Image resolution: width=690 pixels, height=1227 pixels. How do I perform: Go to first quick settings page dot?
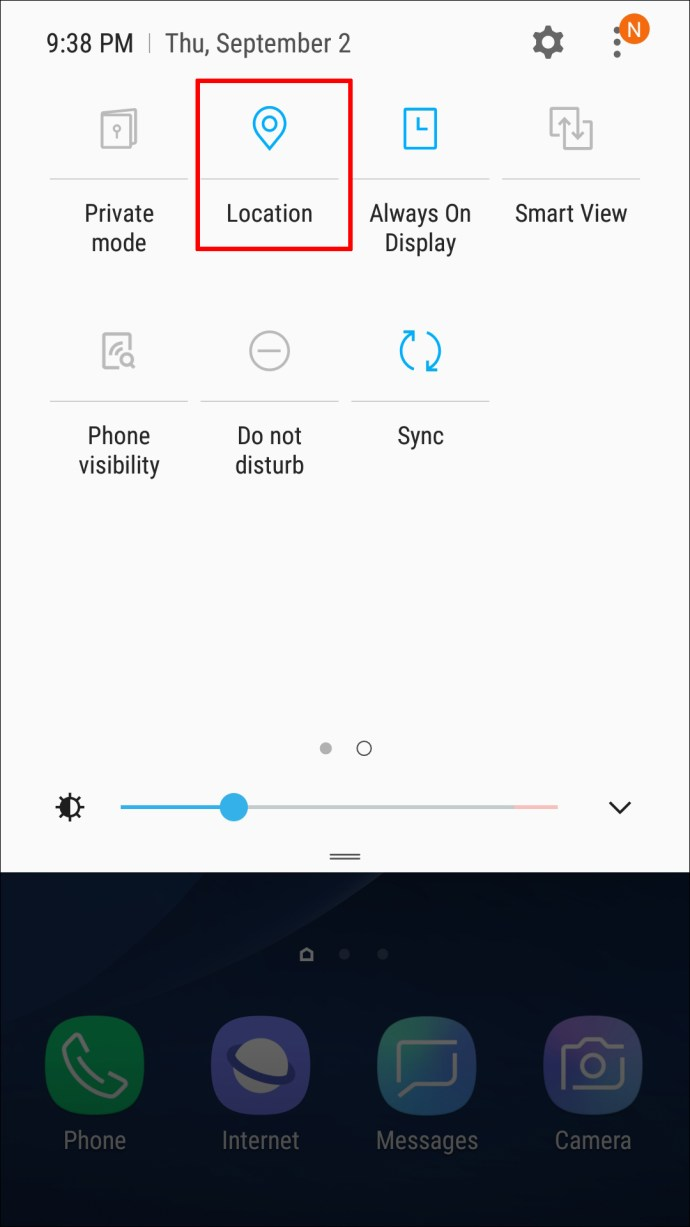[x=326, y=748]
